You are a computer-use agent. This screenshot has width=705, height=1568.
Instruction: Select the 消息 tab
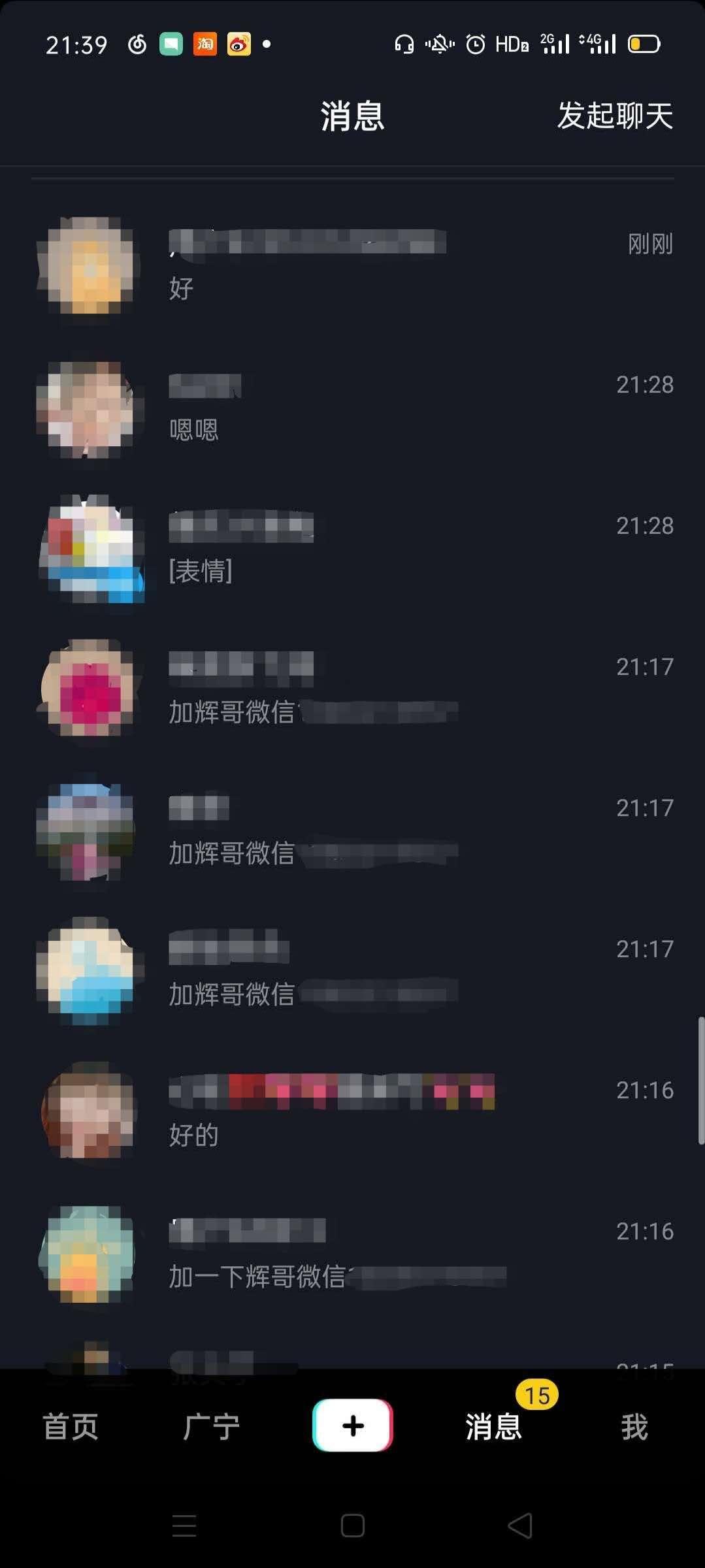point(494,1426)
